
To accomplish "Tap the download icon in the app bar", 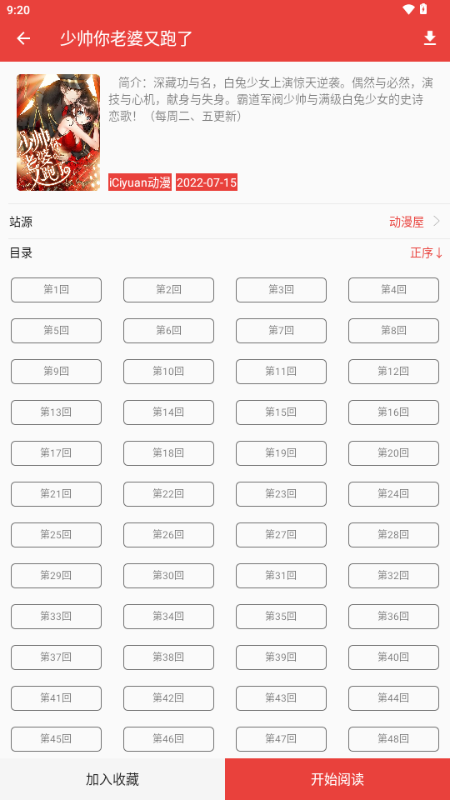I will tap(430, 38).
